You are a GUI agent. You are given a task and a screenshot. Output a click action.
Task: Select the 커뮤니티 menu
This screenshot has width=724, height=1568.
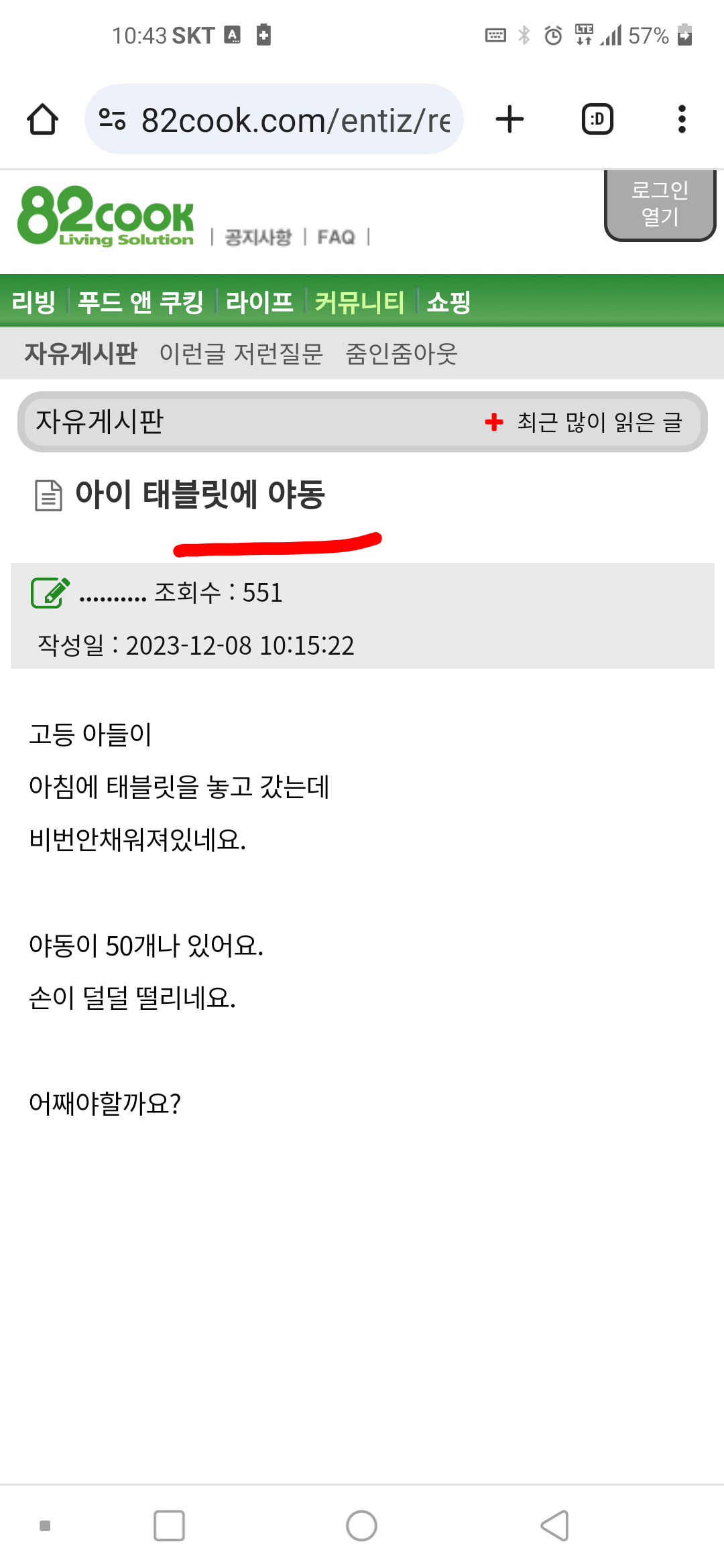coord(360,302)
